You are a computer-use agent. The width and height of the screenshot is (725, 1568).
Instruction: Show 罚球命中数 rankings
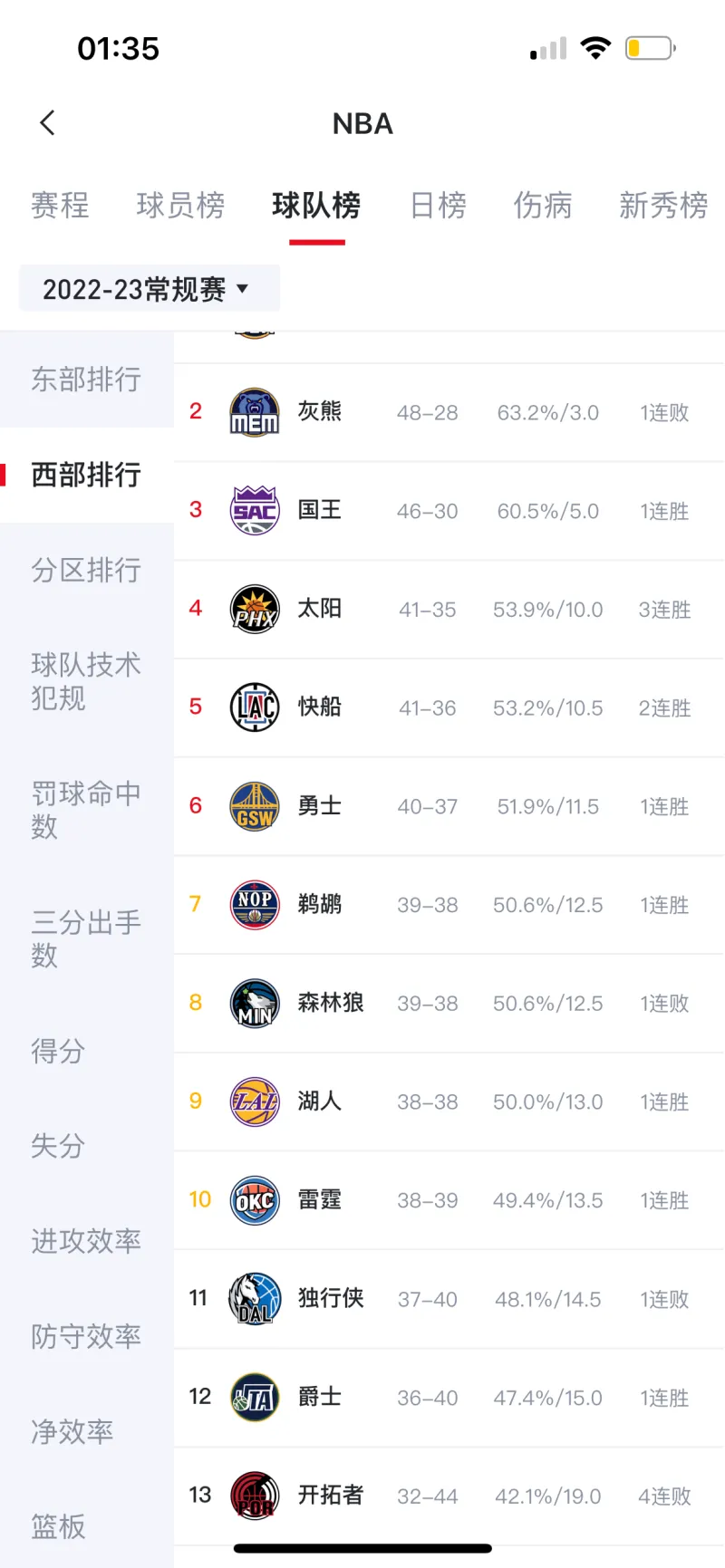pyautogui.click(x=87, y=810)
